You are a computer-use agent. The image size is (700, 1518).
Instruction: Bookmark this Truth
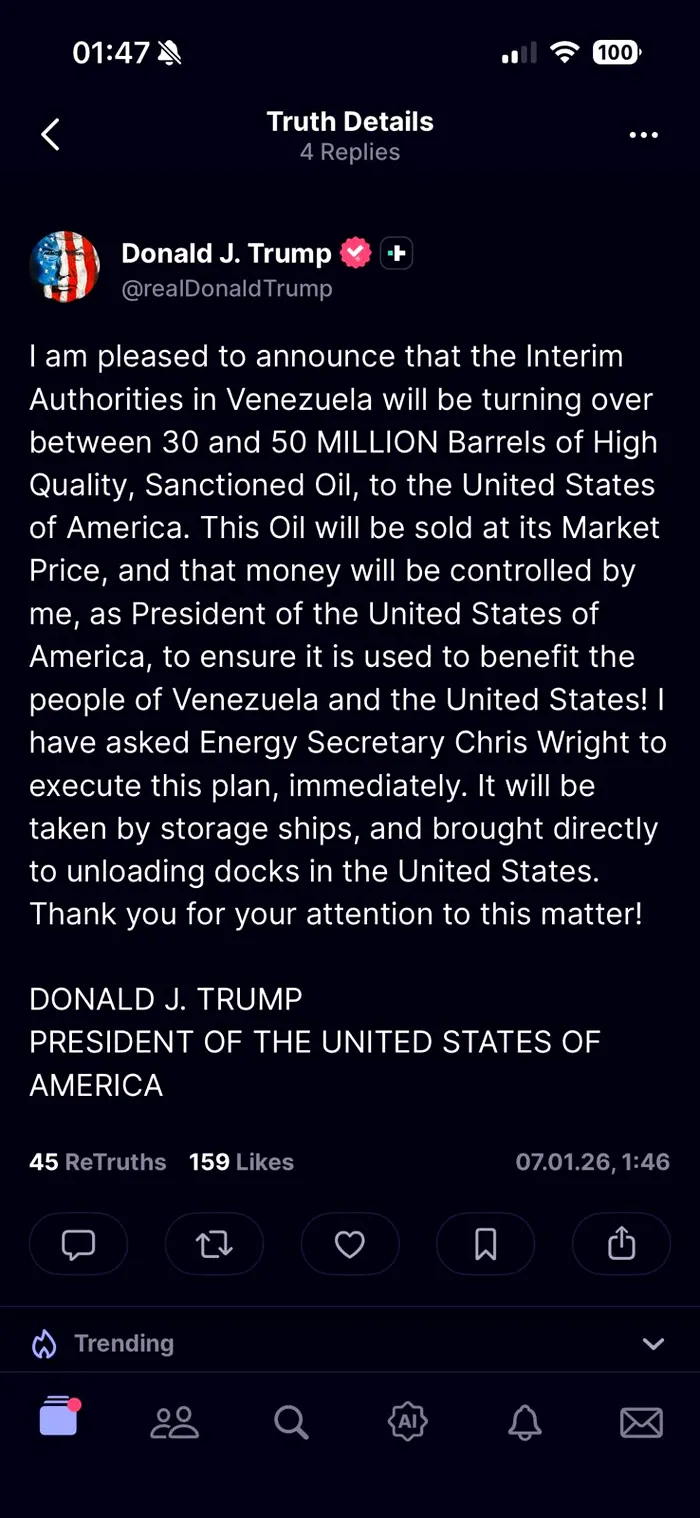485,1244
